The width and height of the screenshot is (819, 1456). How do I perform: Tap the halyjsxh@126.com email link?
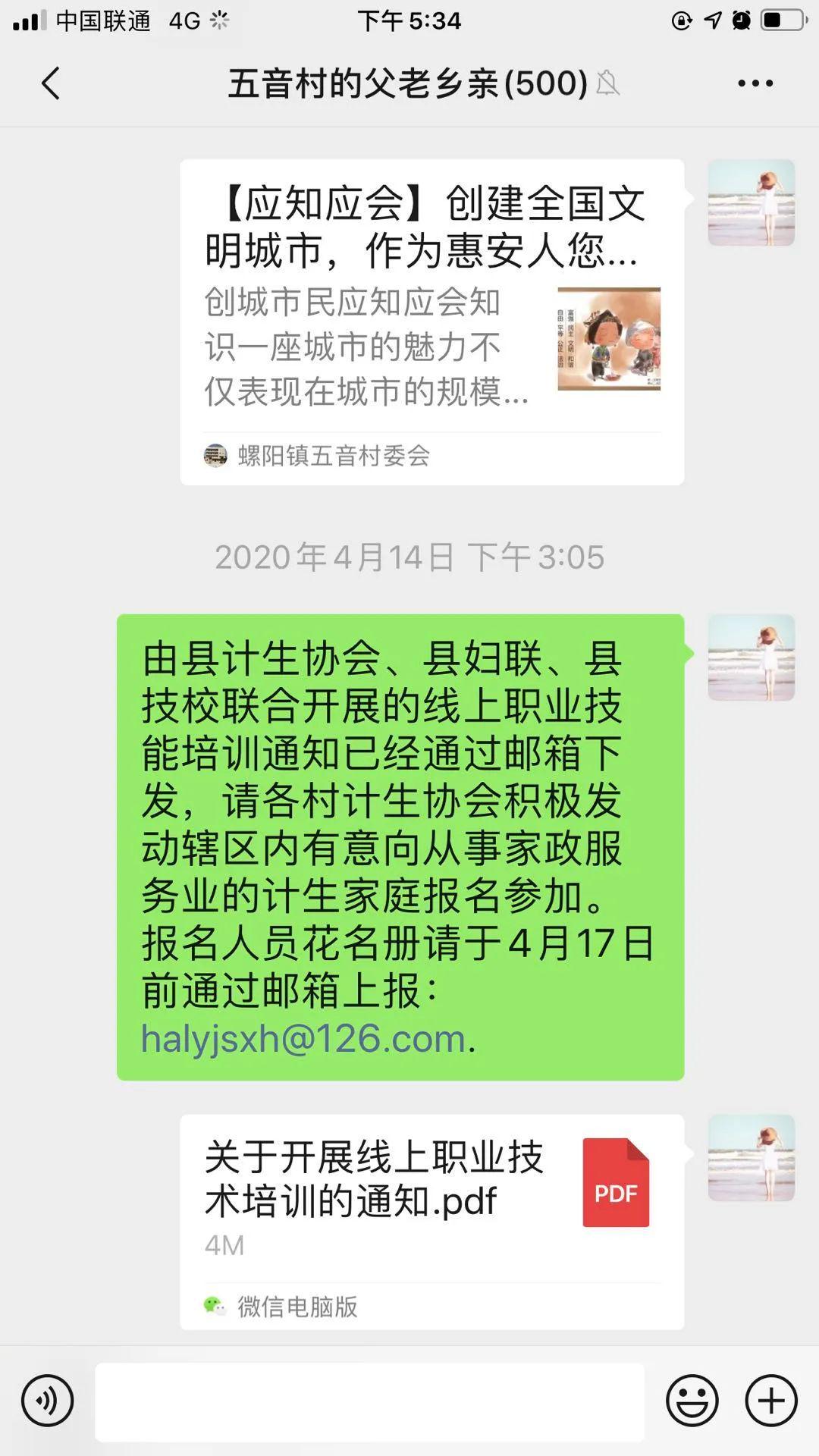pyautogui.click(x=303, y=1039)
